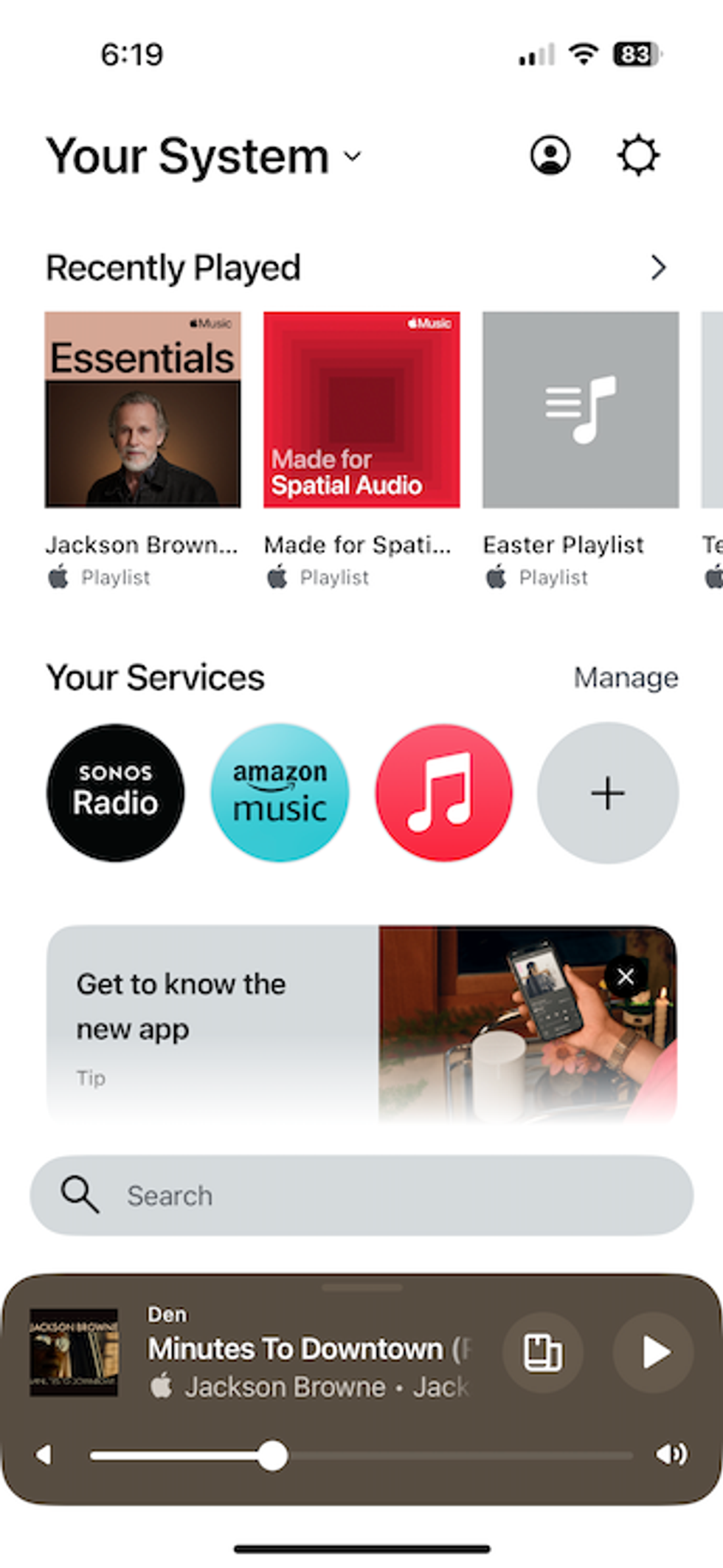Image resolution: width=723 pixels, height=1568 pixels.
Task: Tap the room grouping icon in the player bar
Action: 542,1351
